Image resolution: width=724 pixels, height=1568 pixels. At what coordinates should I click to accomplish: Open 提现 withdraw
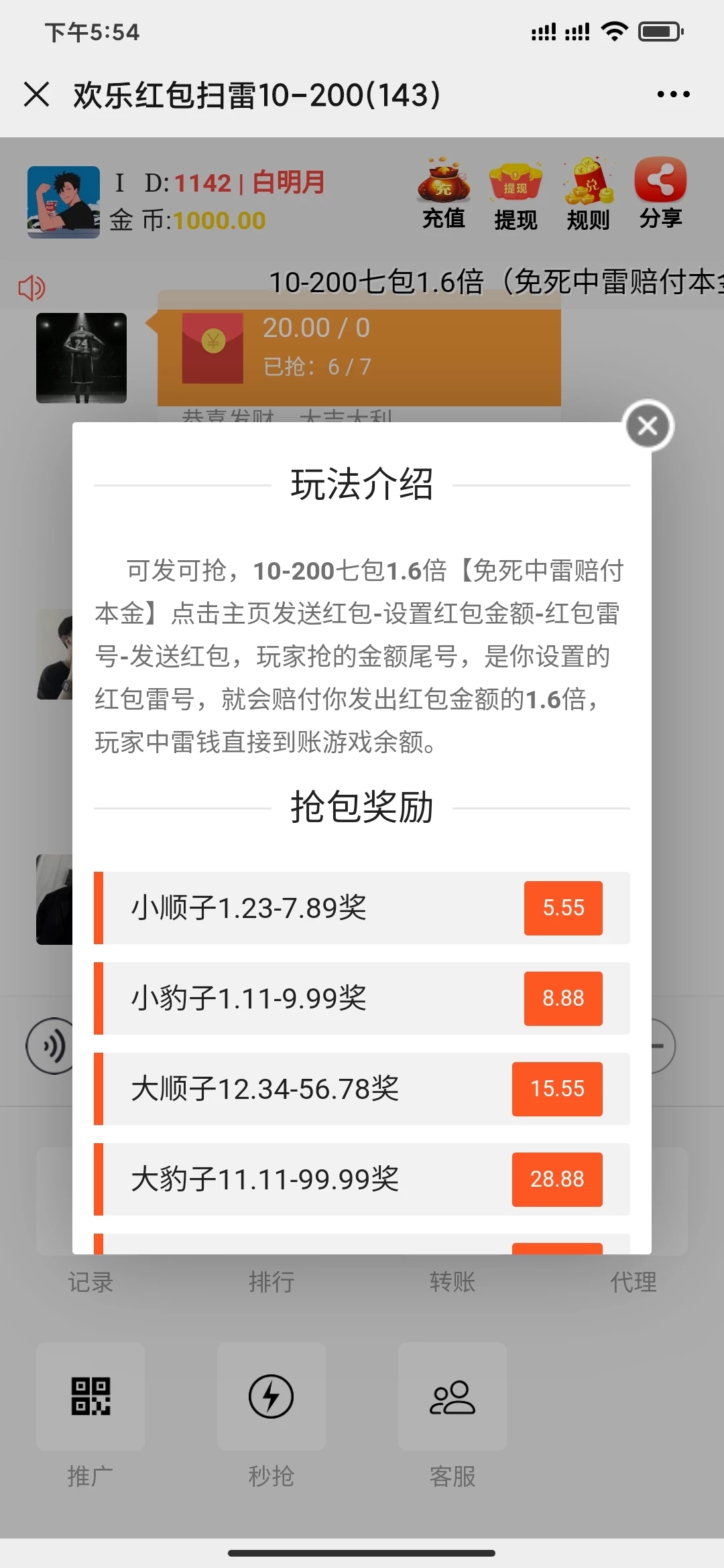pyautogui.click(x=515, y=194)
